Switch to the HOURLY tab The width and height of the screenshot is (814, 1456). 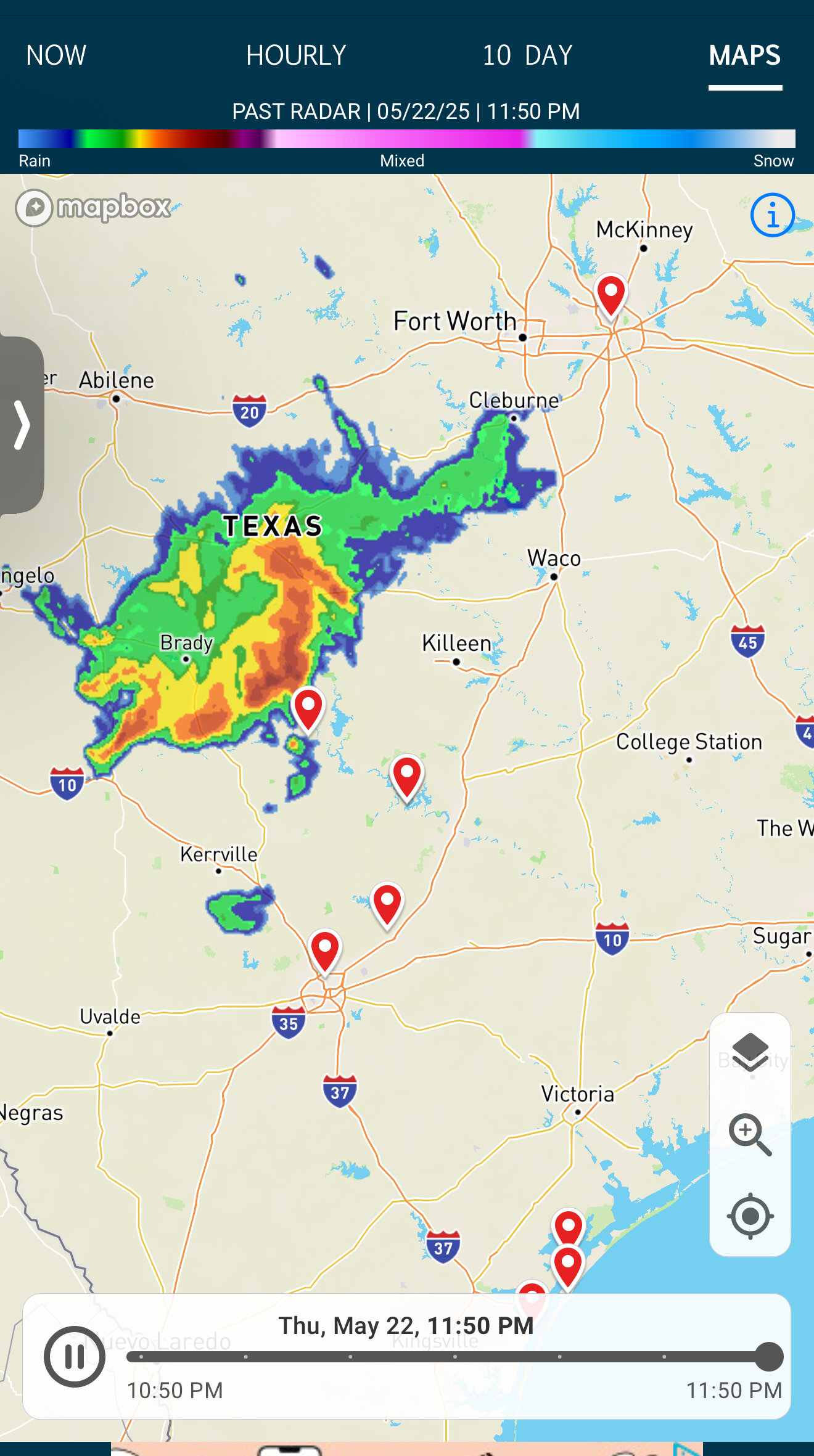[x=296, y=55]
